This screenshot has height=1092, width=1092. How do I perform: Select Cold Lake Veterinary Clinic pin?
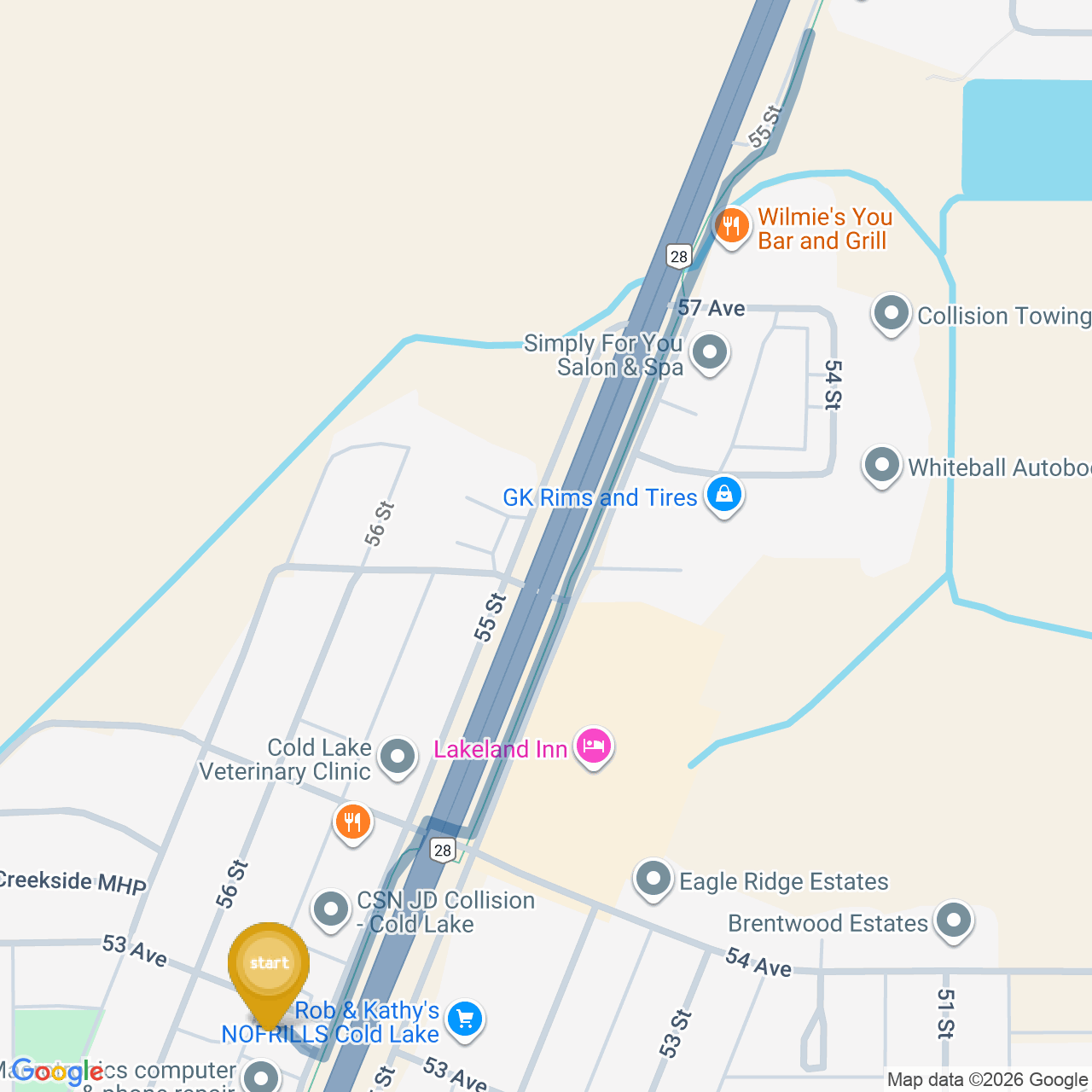397,757
